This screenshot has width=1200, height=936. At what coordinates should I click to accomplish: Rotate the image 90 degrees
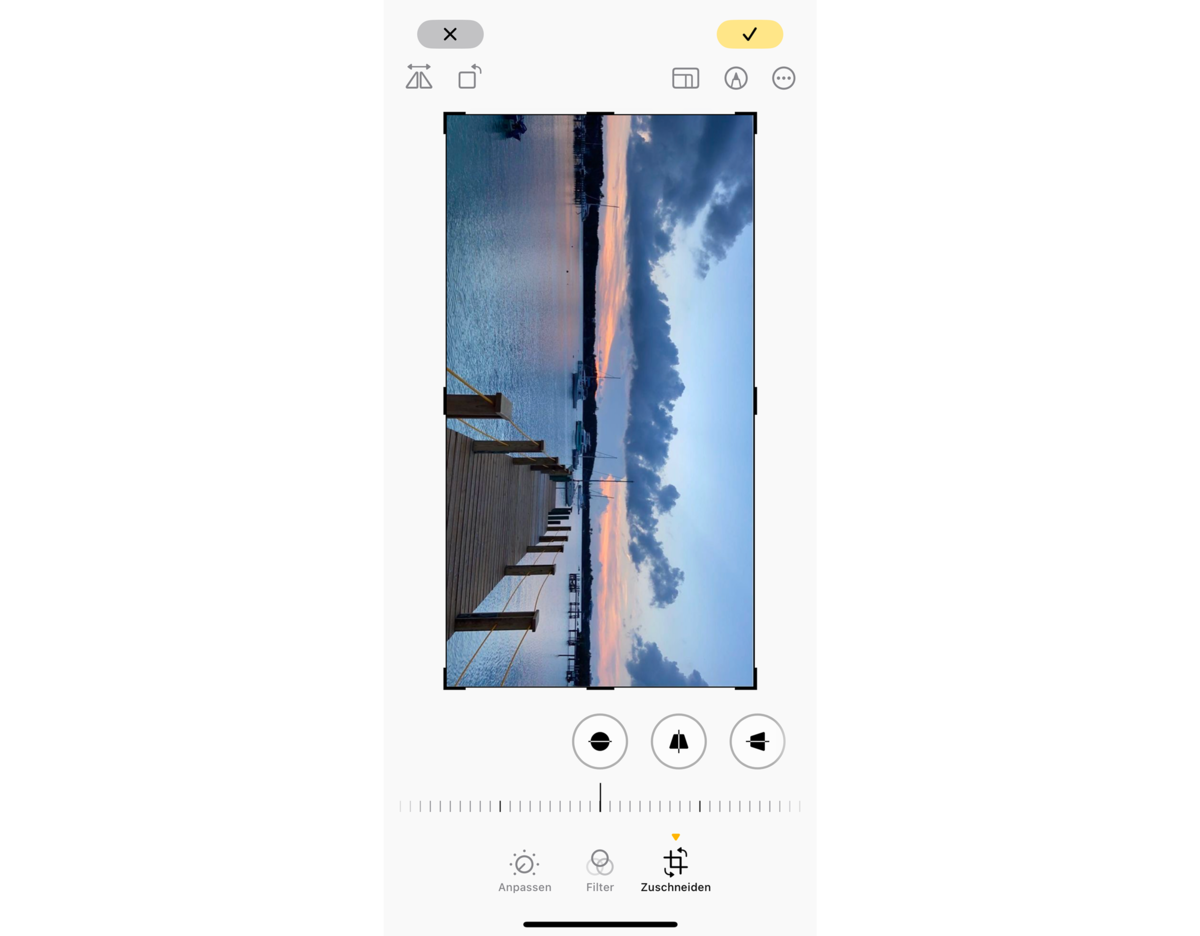tap(470, 78)
